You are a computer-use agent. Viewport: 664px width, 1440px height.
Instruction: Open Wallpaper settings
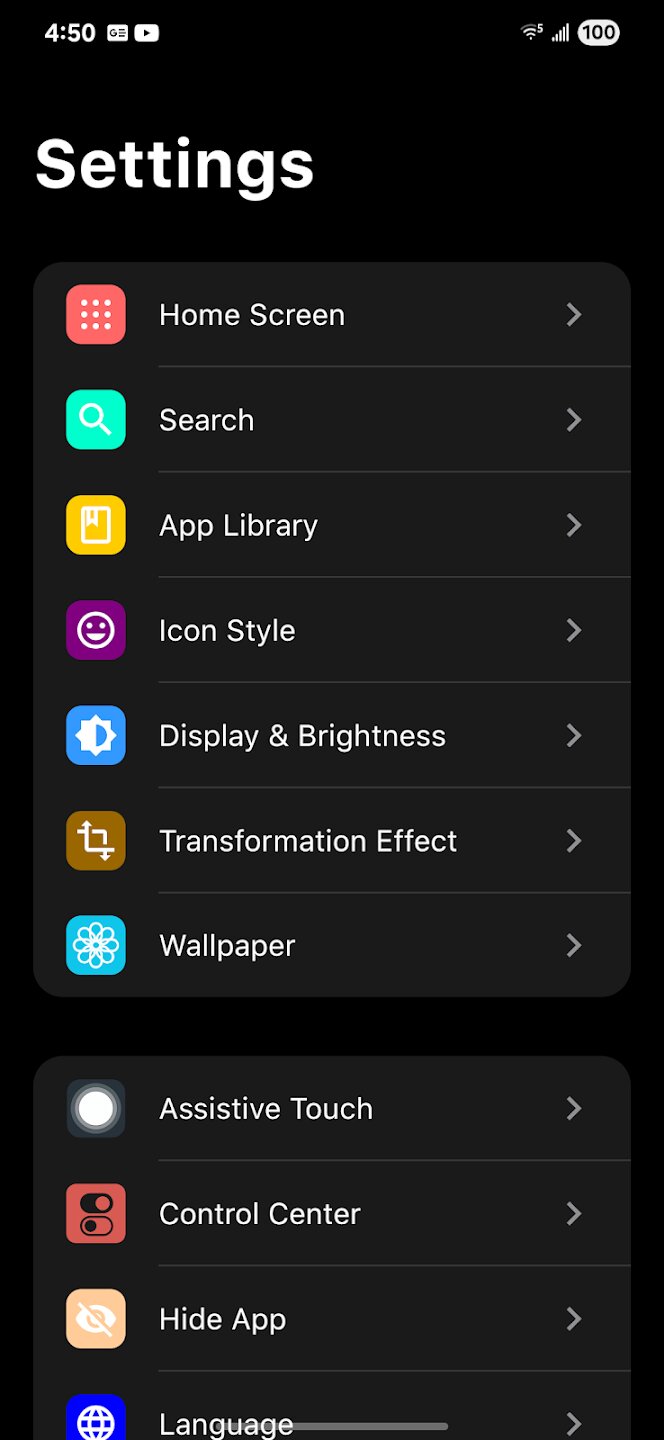330,946
